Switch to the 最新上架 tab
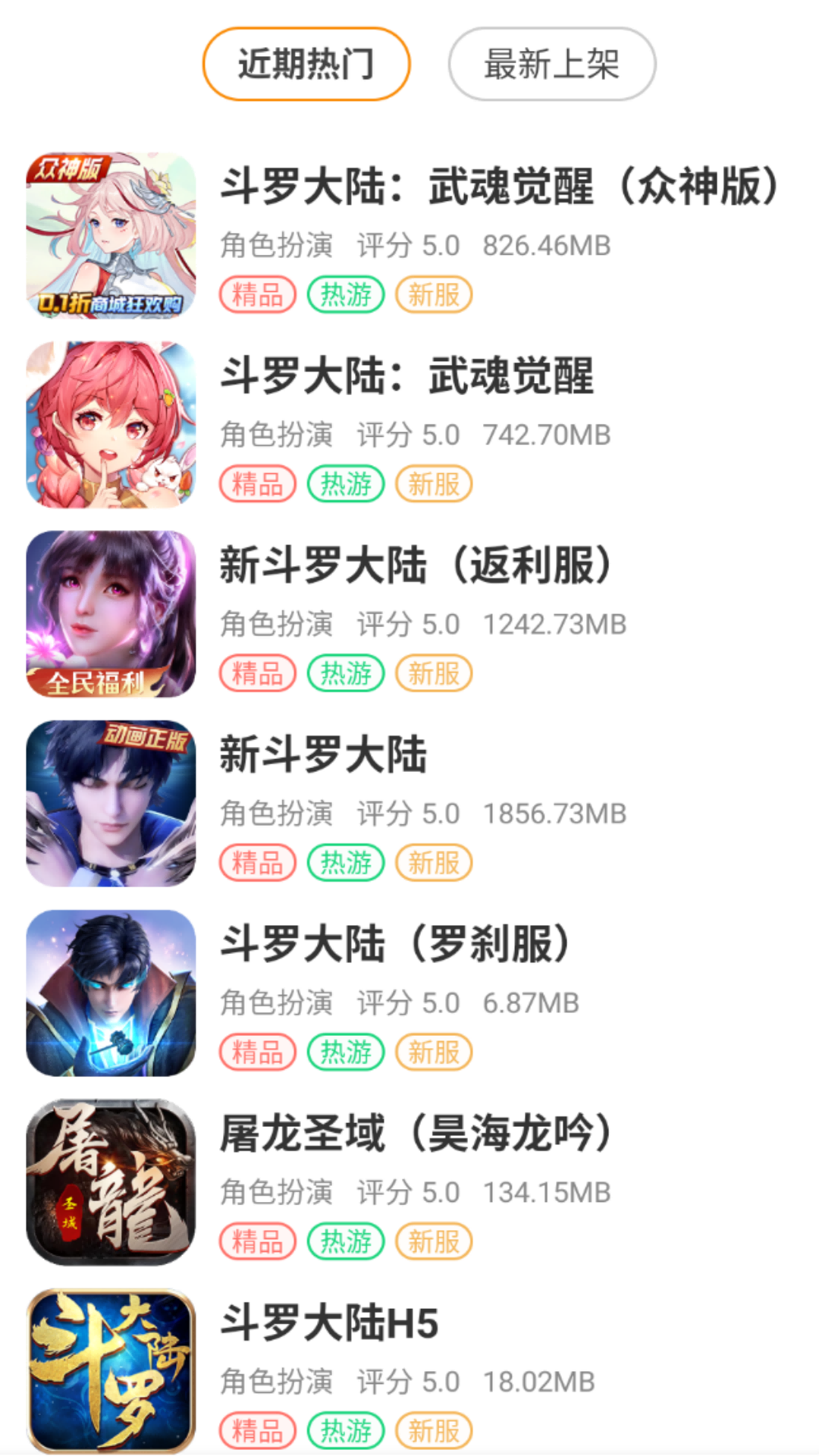 [x=551, y=65]
